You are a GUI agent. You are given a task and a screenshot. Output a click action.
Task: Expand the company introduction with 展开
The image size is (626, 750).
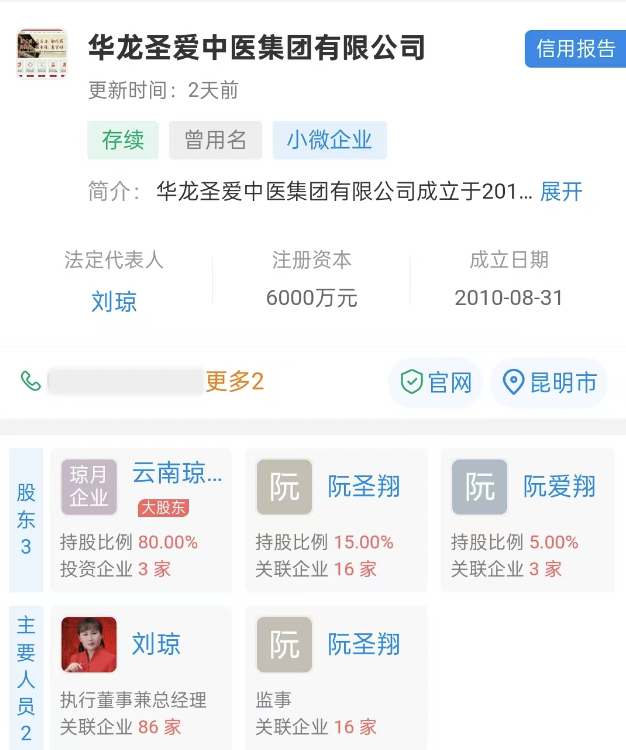point(561,192)
